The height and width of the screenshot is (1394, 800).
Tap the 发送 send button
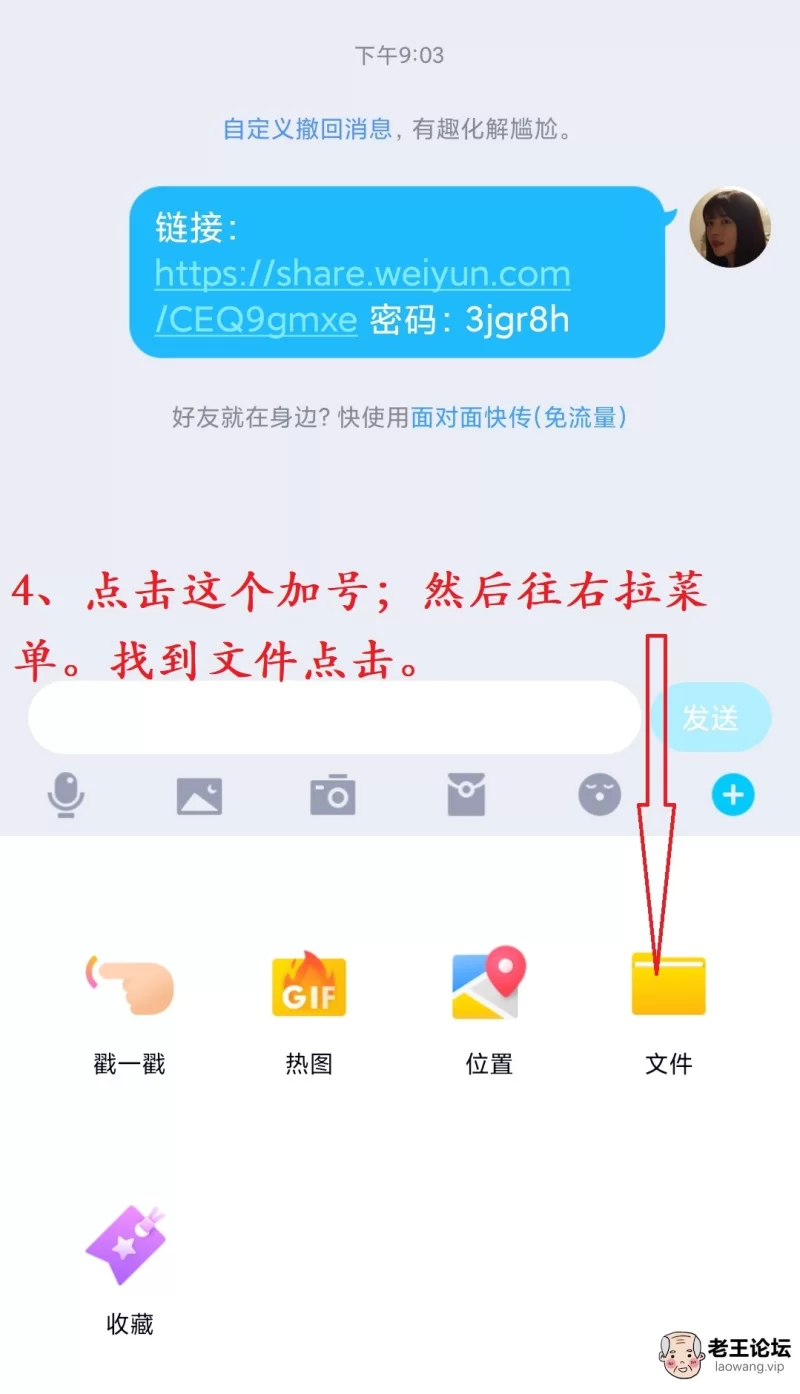click(x=711, y=718)
